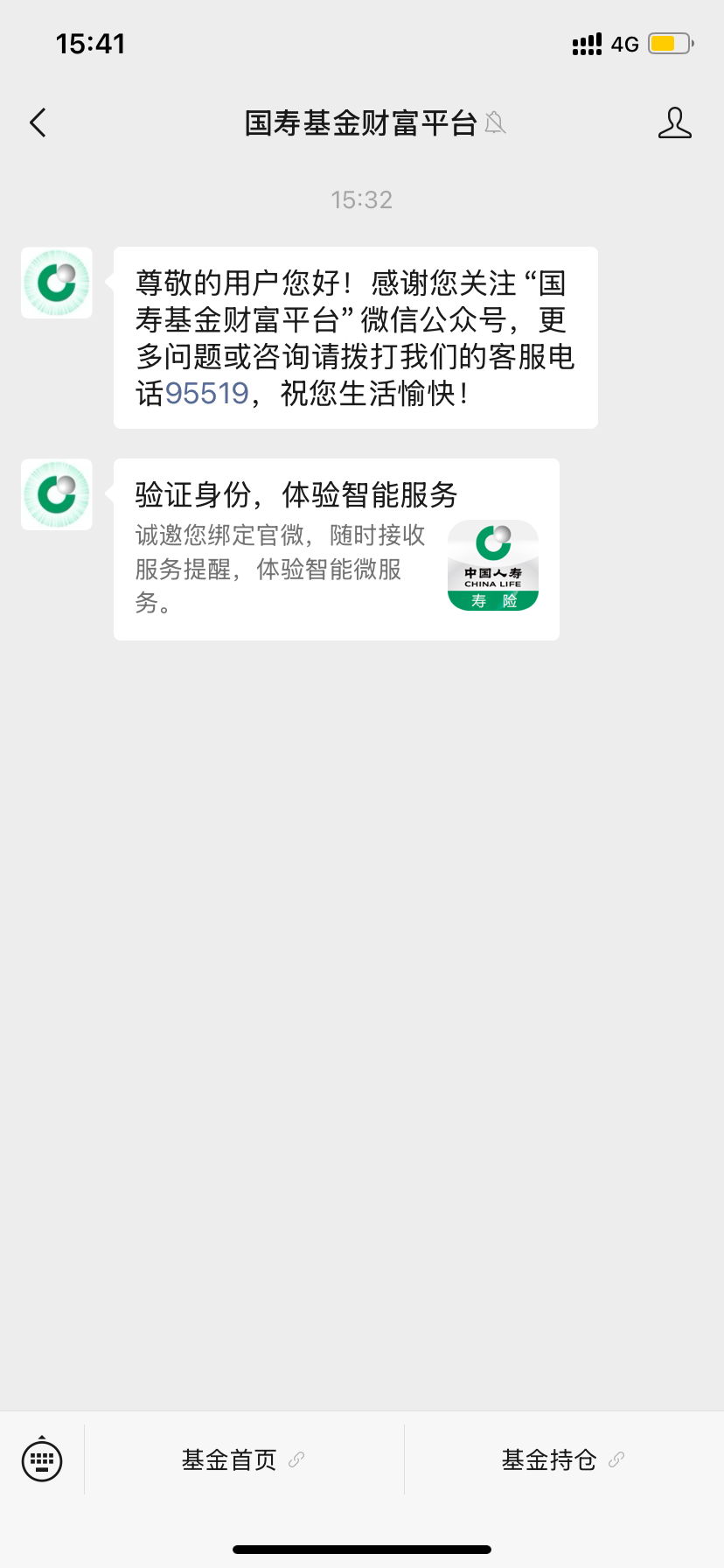Screen dimensions: 724x1568
Task: Open the official account profile page
Action: (x=674, y=123)
